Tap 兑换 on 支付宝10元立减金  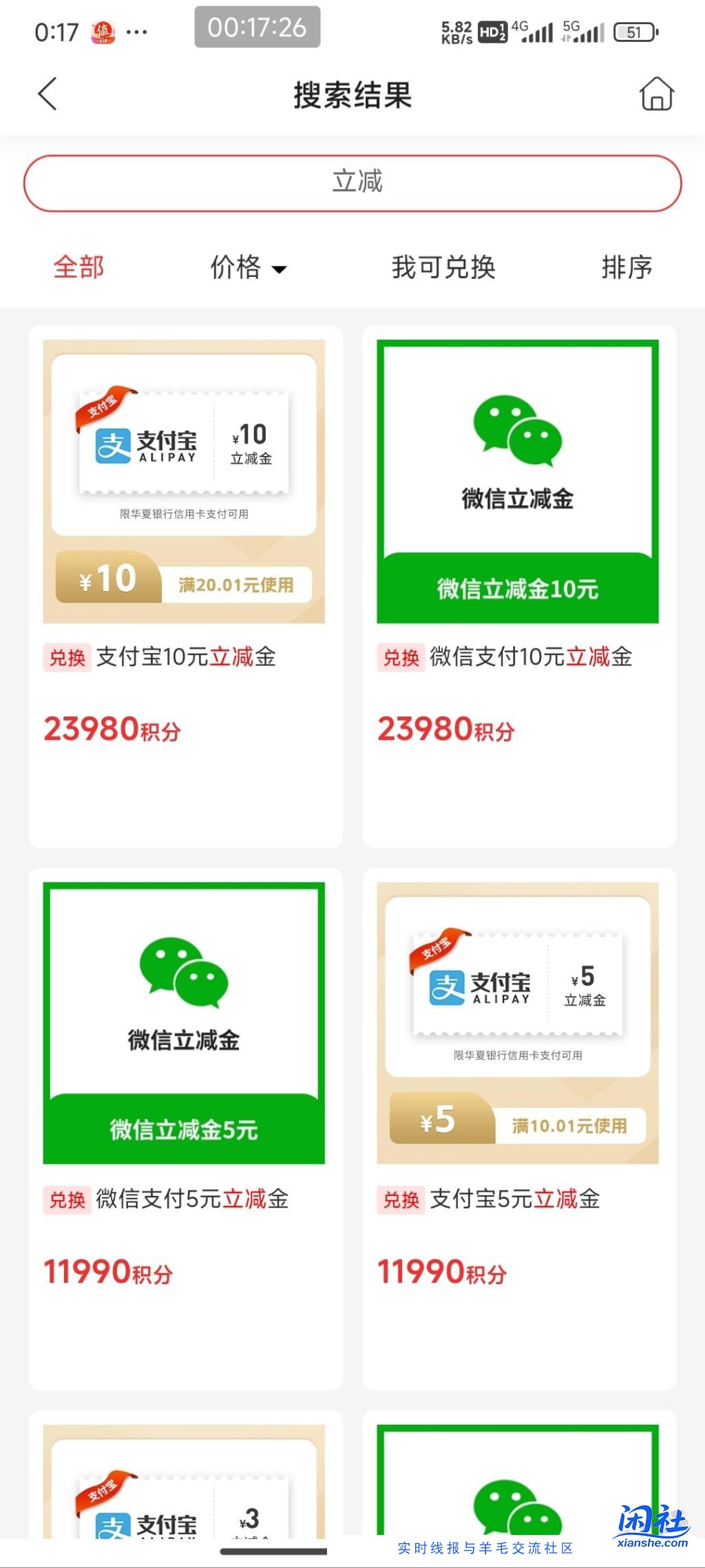67,659
